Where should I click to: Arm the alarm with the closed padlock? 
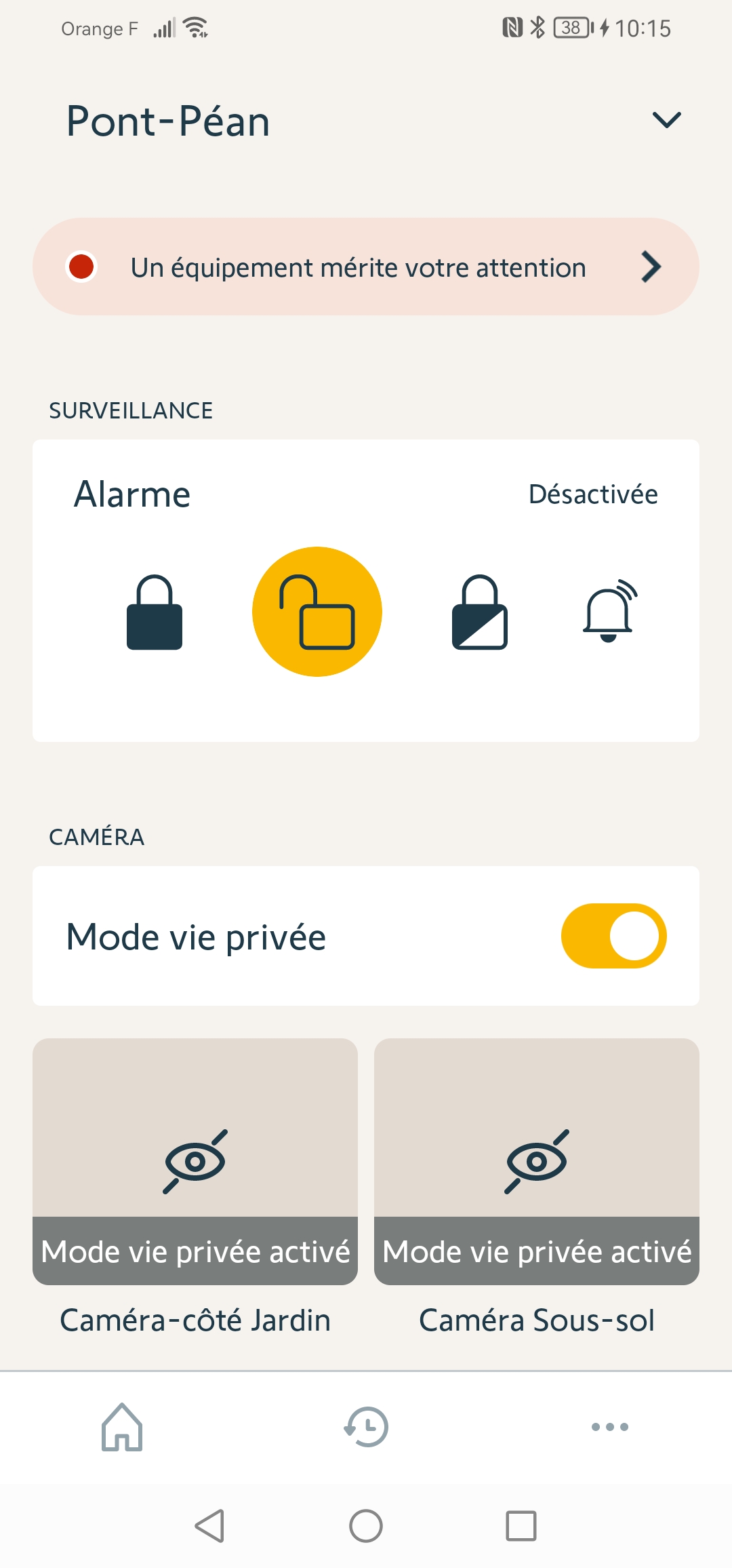(x=155, y=612)
